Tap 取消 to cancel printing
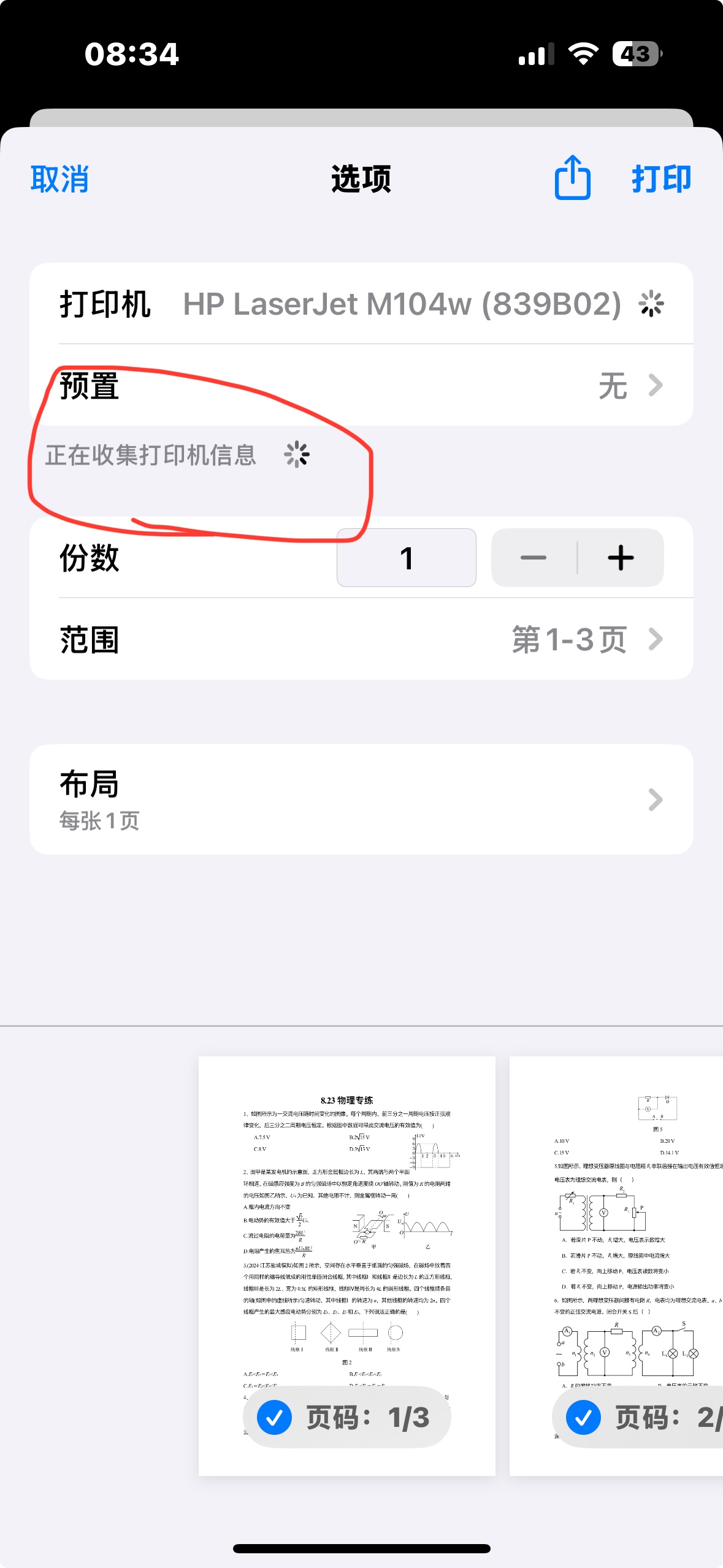This screenshot has height=1568, width=723. pyautogui.click(x=59, y=179)
